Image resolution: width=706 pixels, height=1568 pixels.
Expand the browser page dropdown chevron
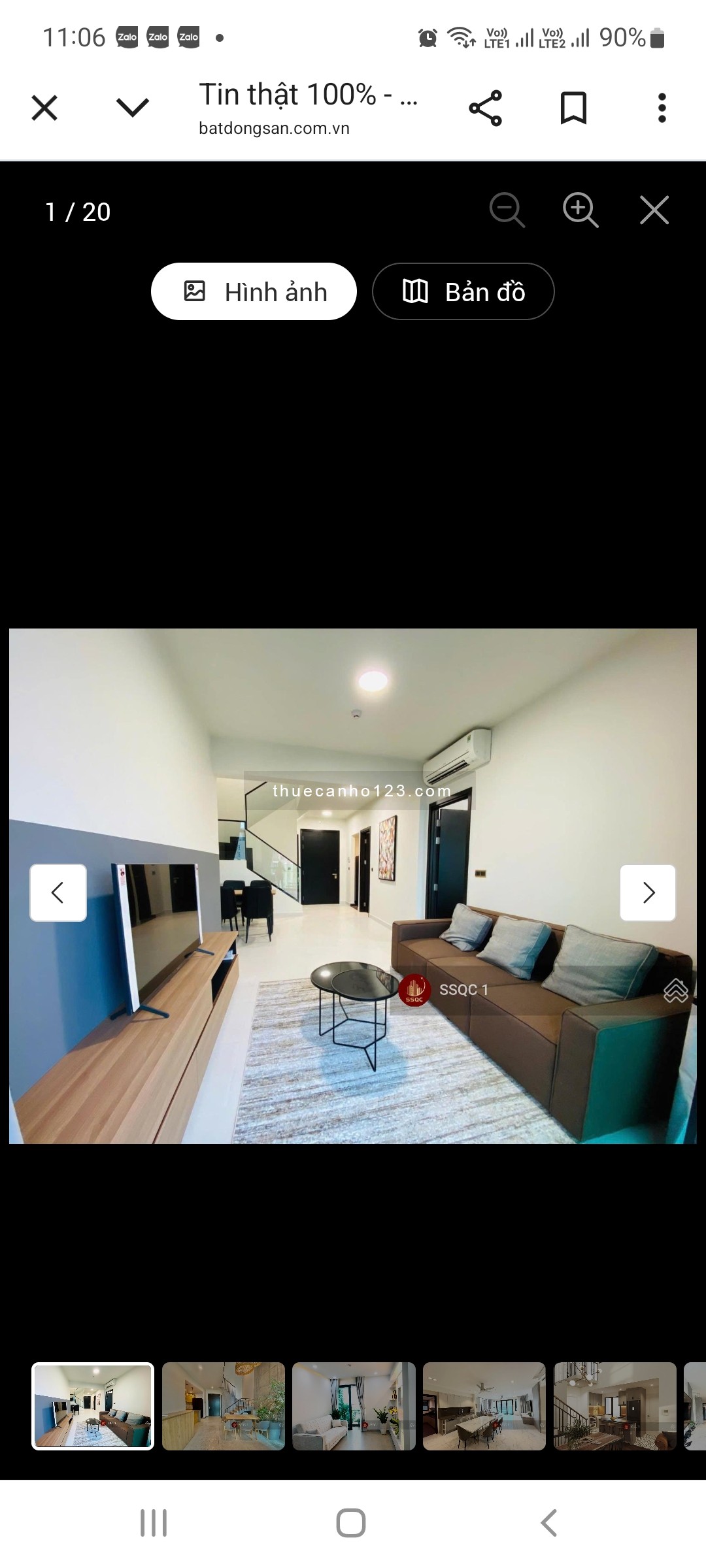tap(133, 108)
